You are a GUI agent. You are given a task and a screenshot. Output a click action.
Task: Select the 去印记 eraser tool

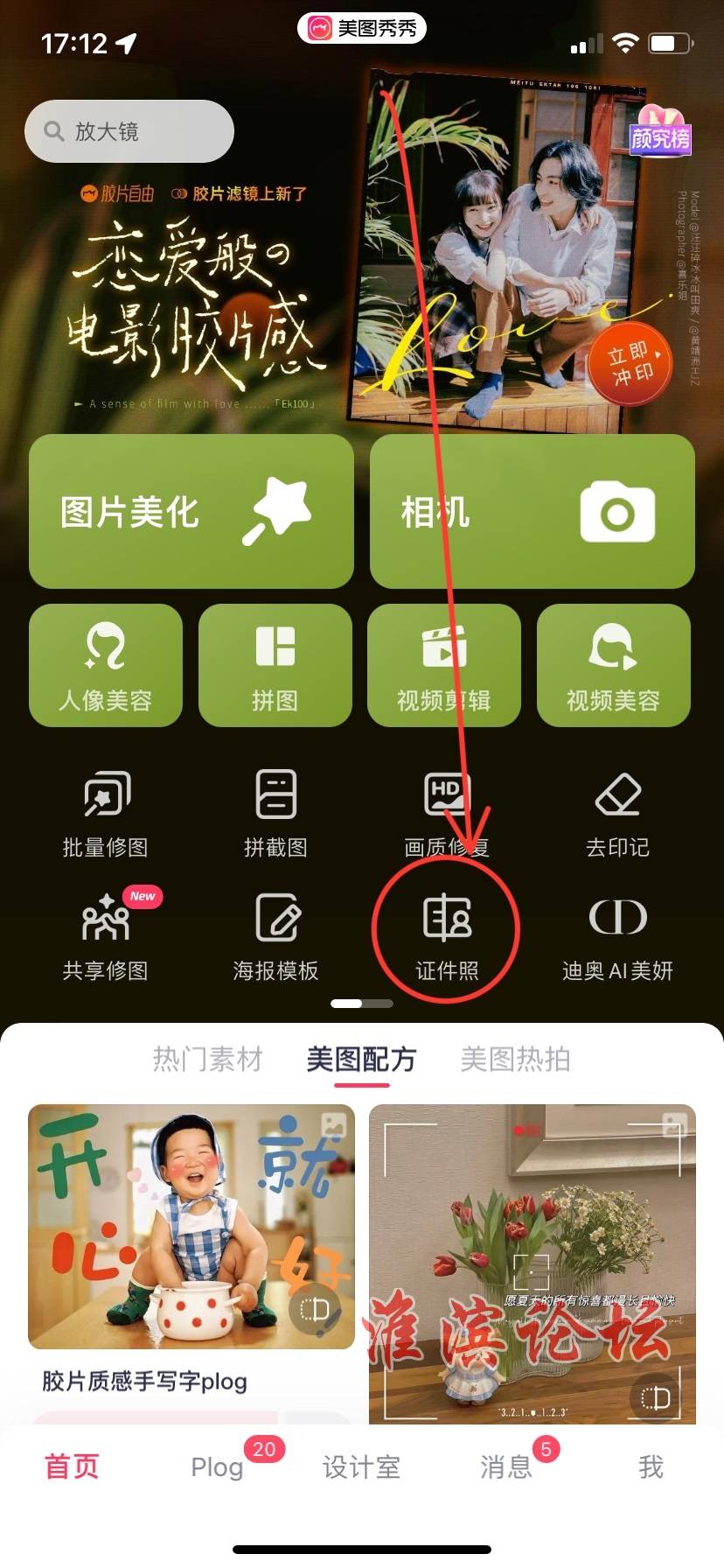tap(617, 814)
